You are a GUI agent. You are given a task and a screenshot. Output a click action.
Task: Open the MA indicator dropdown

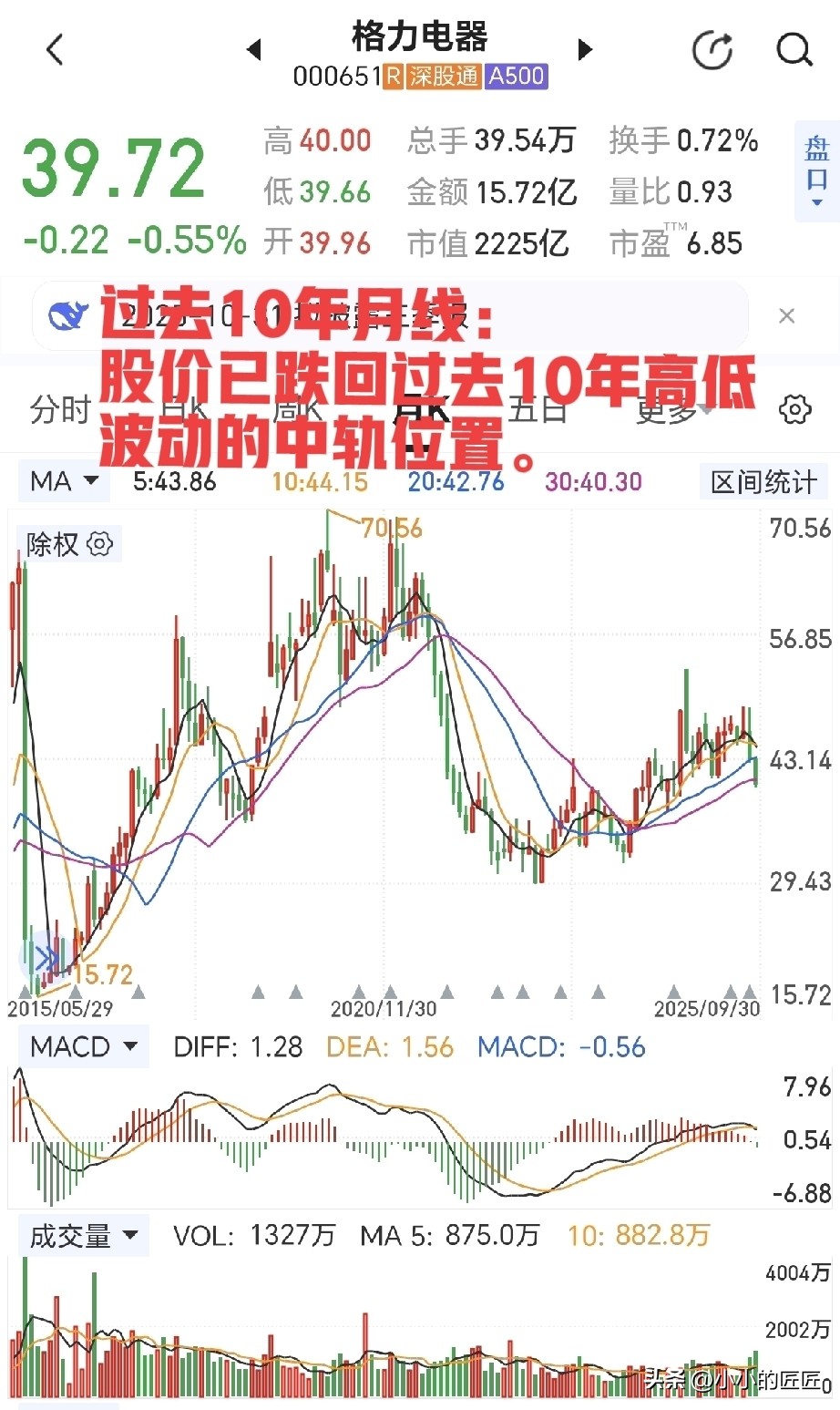tap(62, 480)
